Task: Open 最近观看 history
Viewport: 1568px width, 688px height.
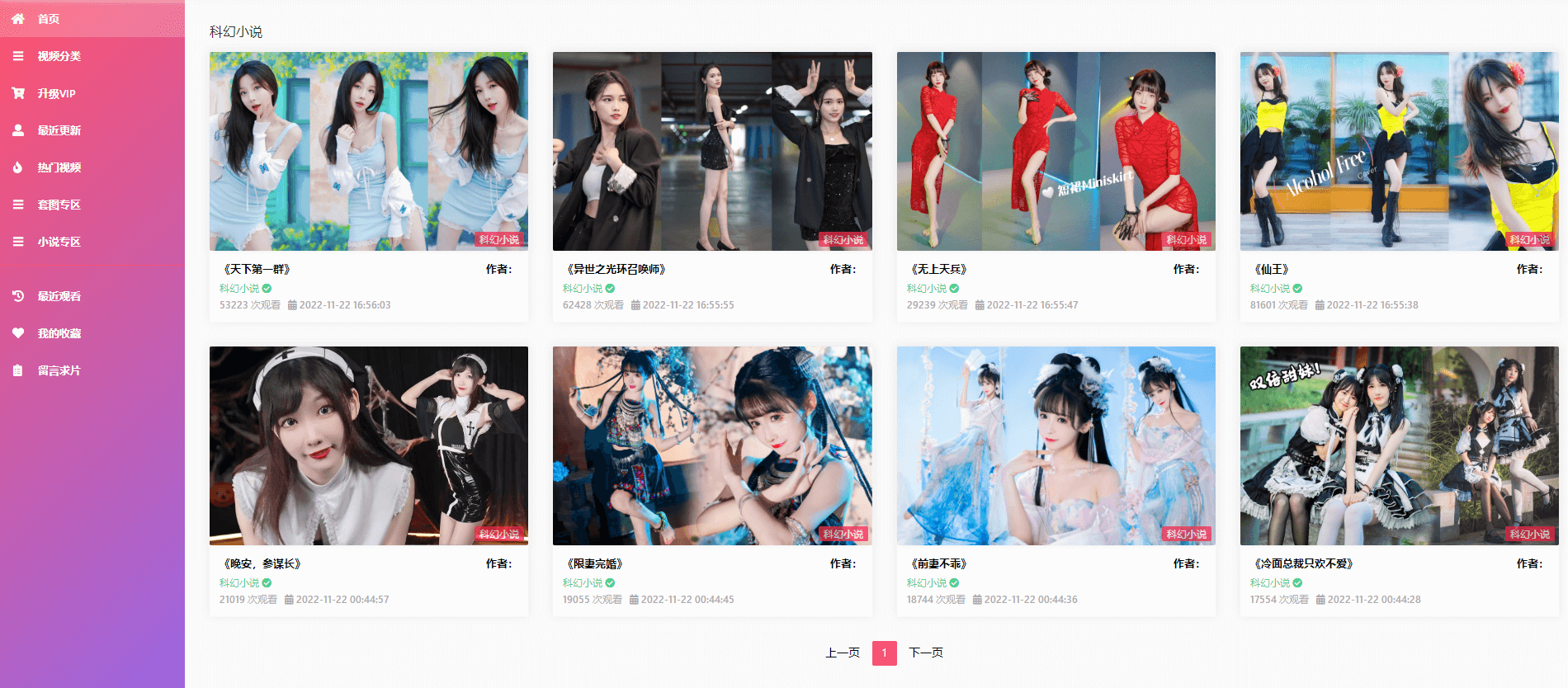Action: tap(59, 296)
